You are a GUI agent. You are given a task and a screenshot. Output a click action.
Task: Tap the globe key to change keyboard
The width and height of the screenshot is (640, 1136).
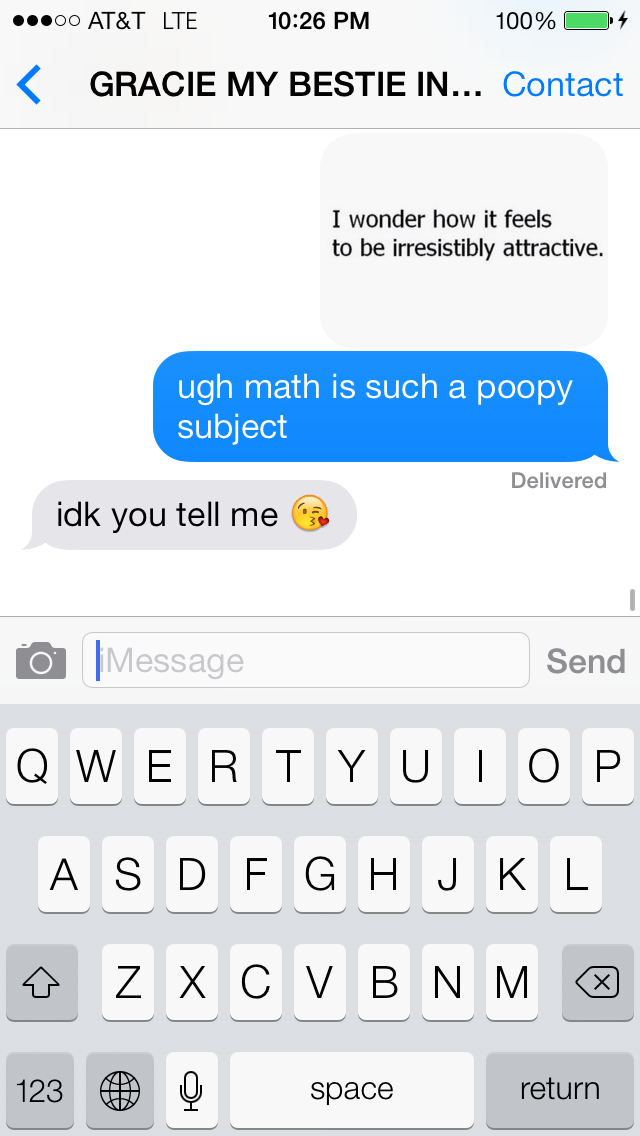pyautogui.click(x=120, y=1089)
